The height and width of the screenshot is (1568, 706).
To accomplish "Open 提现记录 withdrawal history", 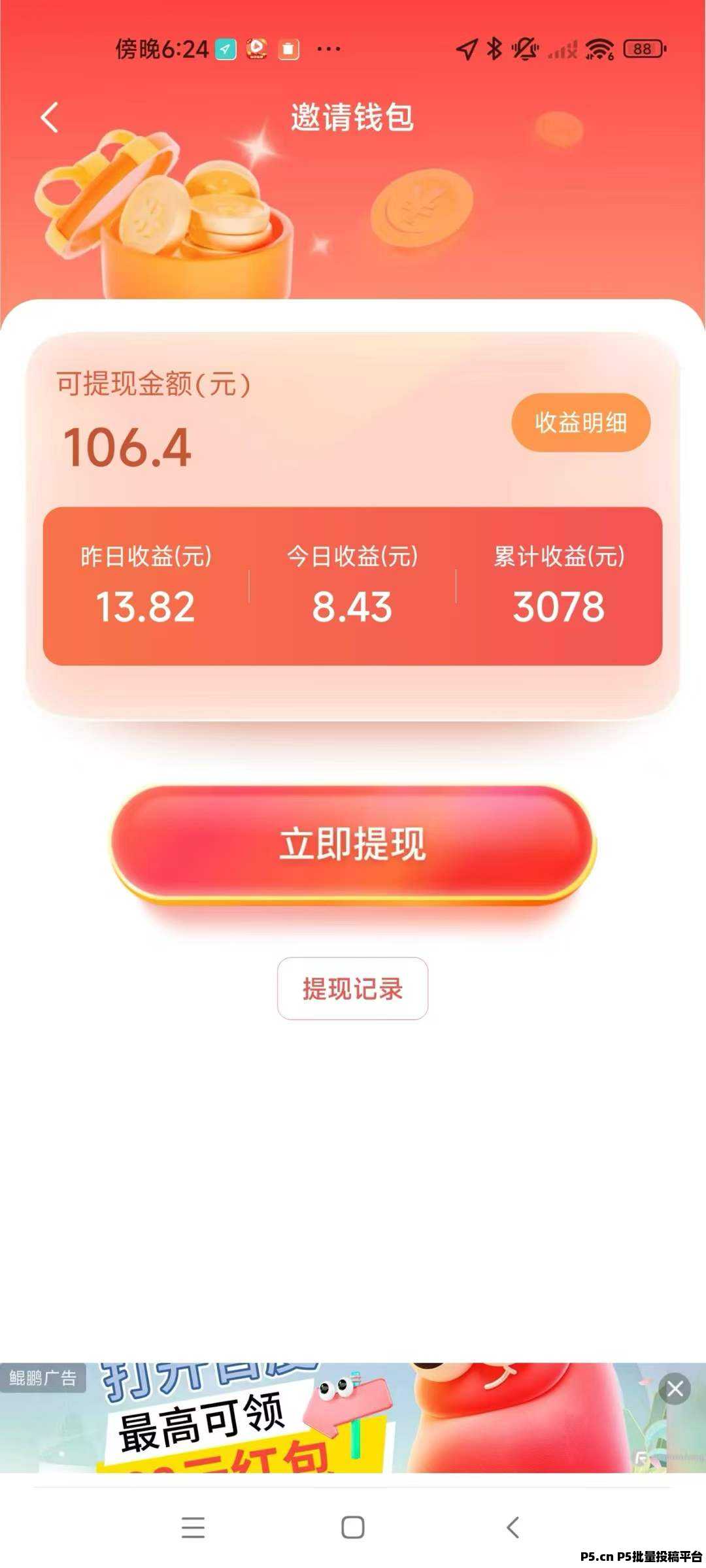I will pyautogui.click(x=353, y=990).
